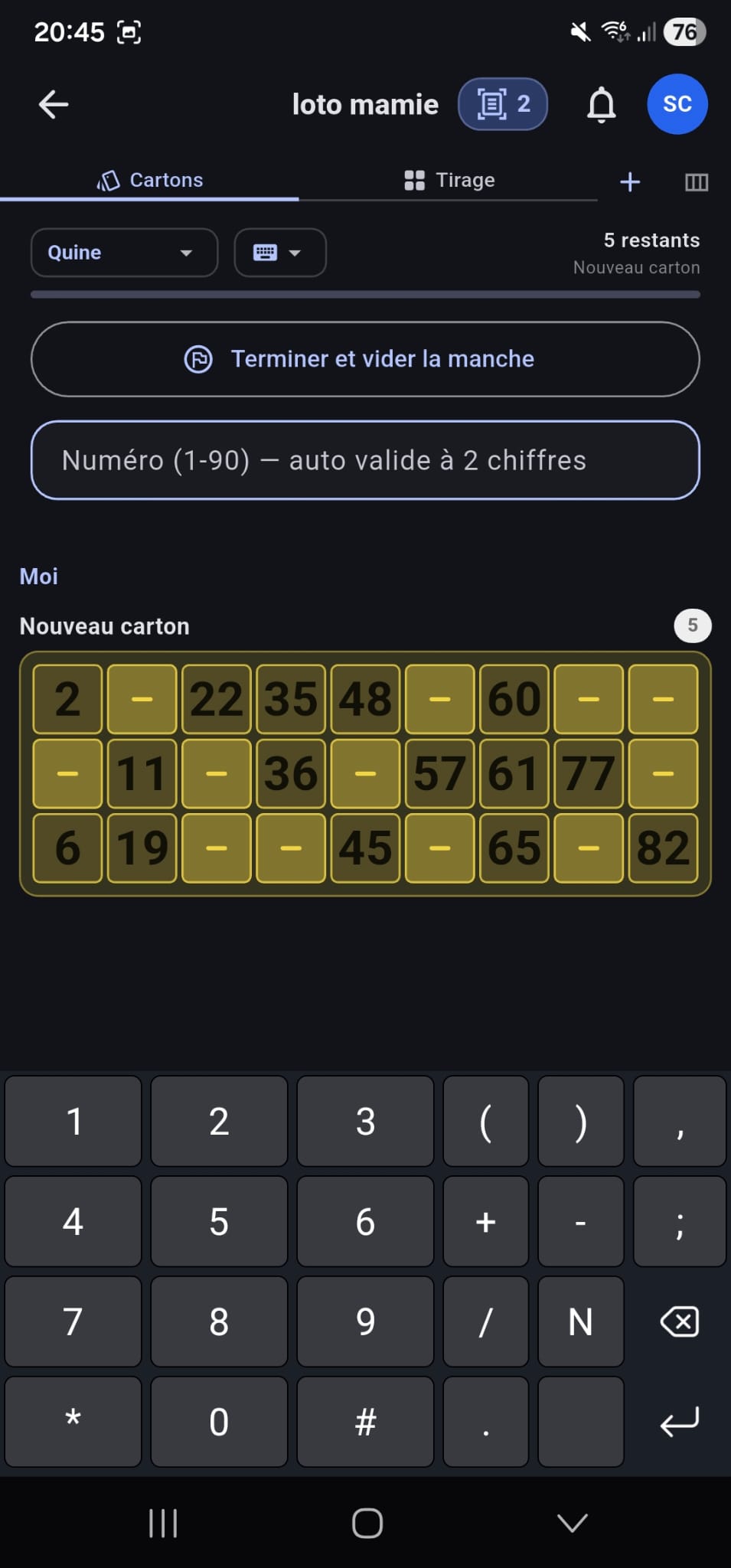Viewport: 731px width, 1568px height.
Task: Unmark number 82 on the carton
Action: click(x=663, y=847)
